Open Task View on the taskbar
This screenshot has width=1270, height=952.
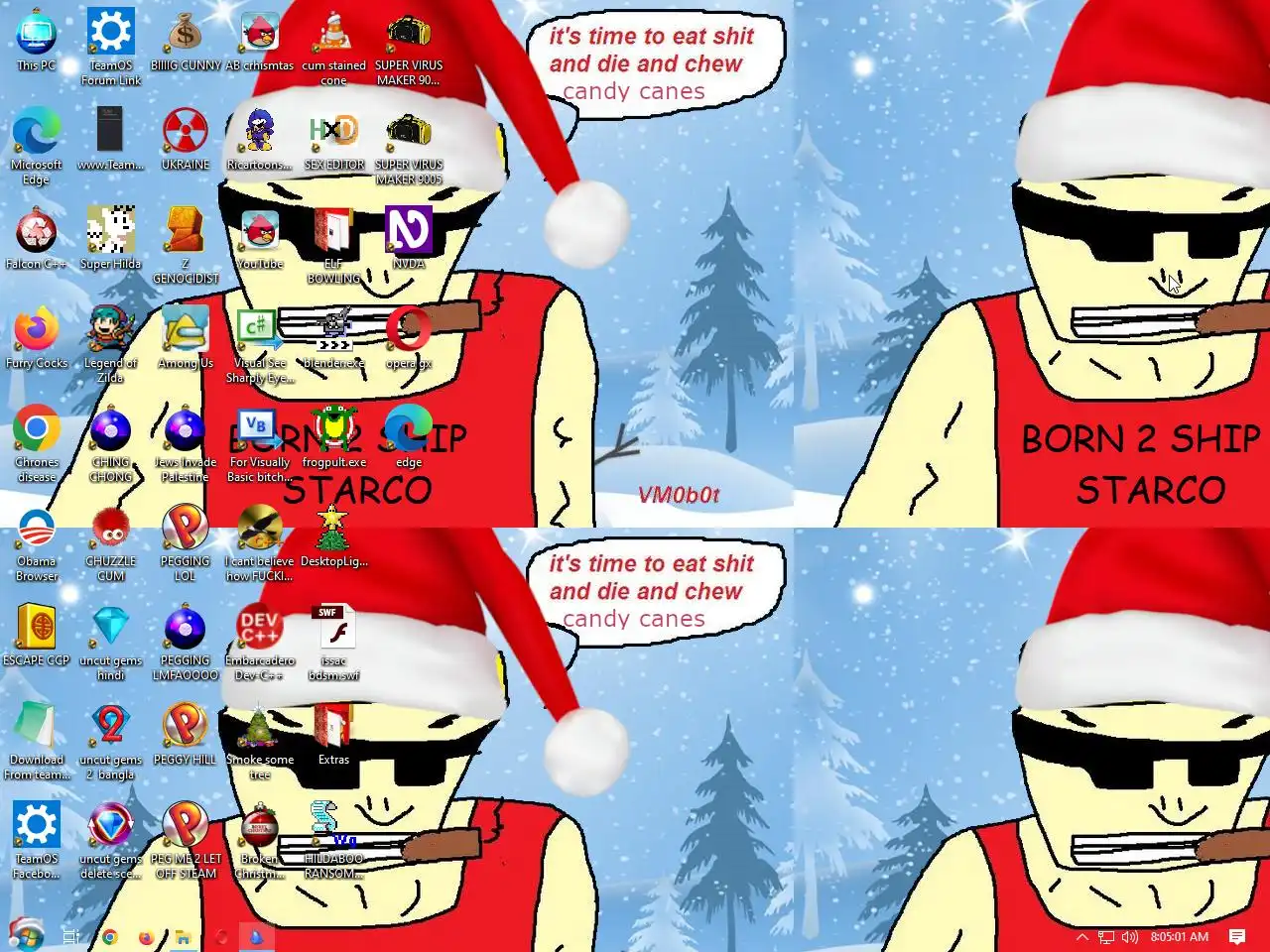71,936
